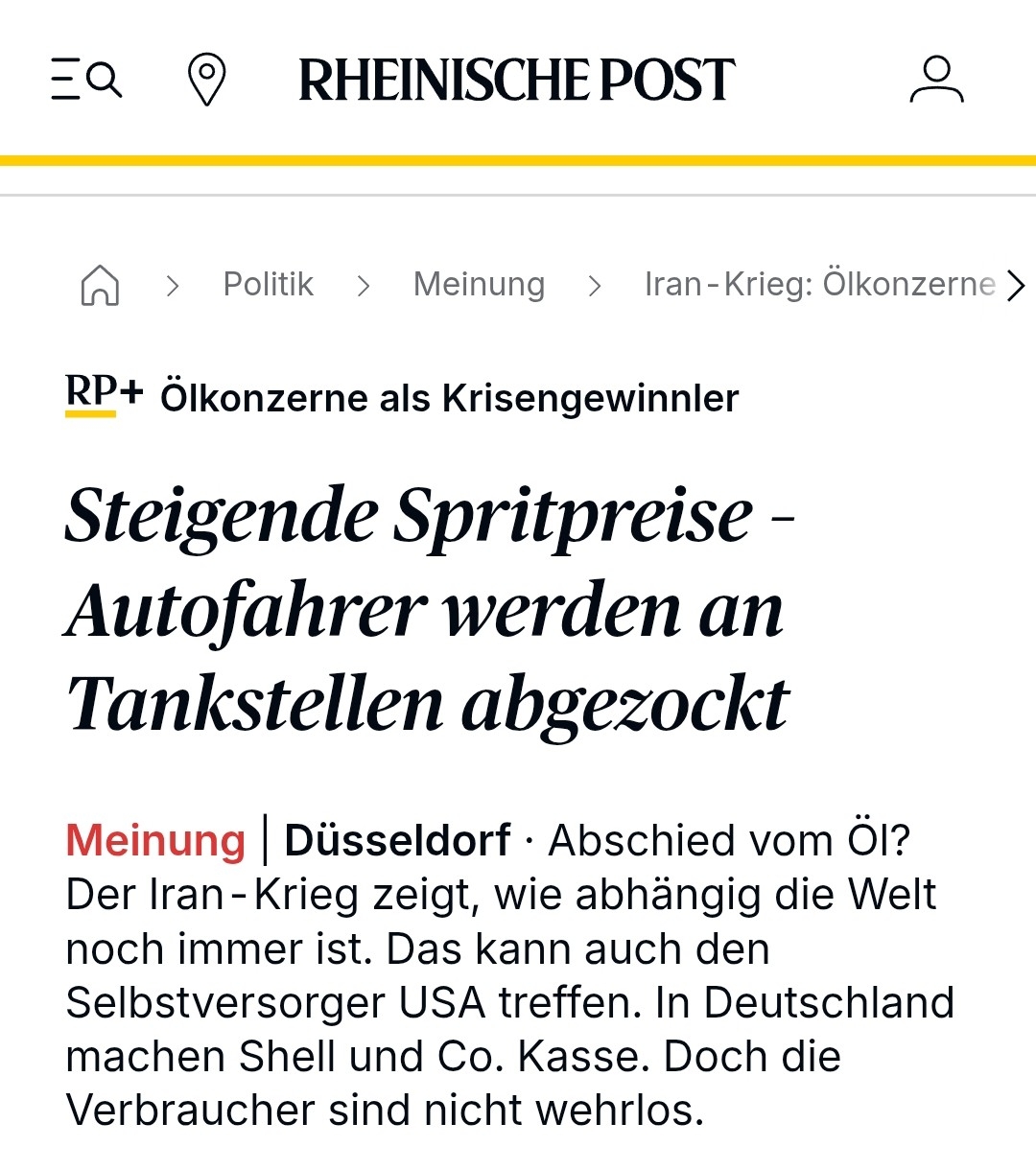This screenshot has height=1170, width=1036.
Task: Tap the breadcrumb scroll arrow at right
Action: click(x=1016, y=285)
